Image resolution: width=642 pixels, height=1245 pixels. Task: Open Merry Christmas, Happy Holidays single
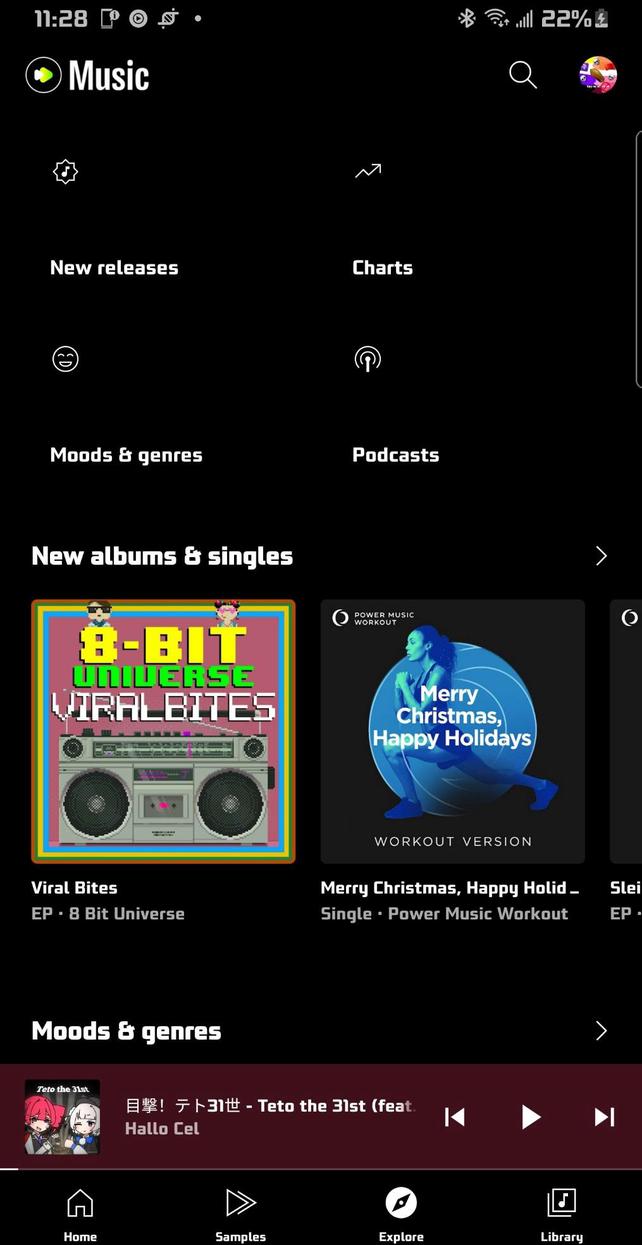coord(452,731)
